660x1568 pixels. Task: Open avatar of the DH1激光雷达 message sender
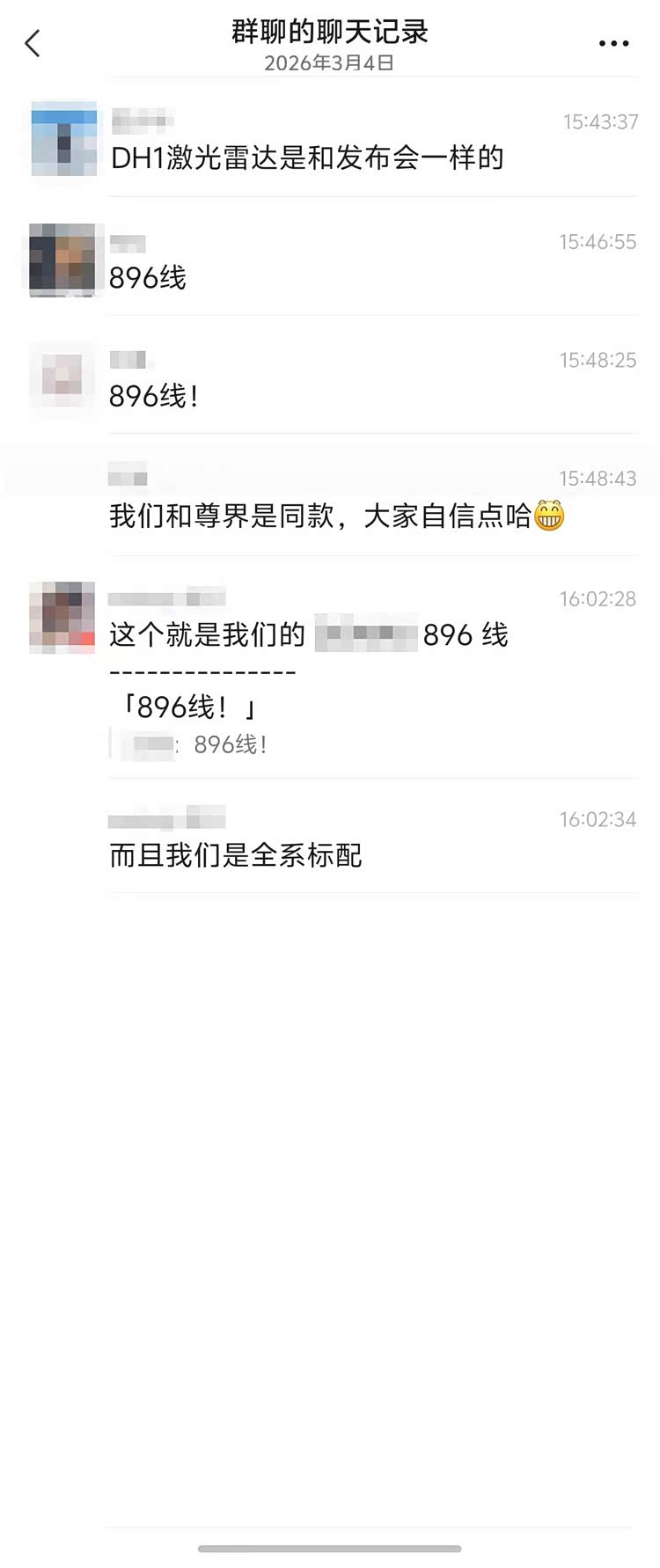click(x=63, y=138)
